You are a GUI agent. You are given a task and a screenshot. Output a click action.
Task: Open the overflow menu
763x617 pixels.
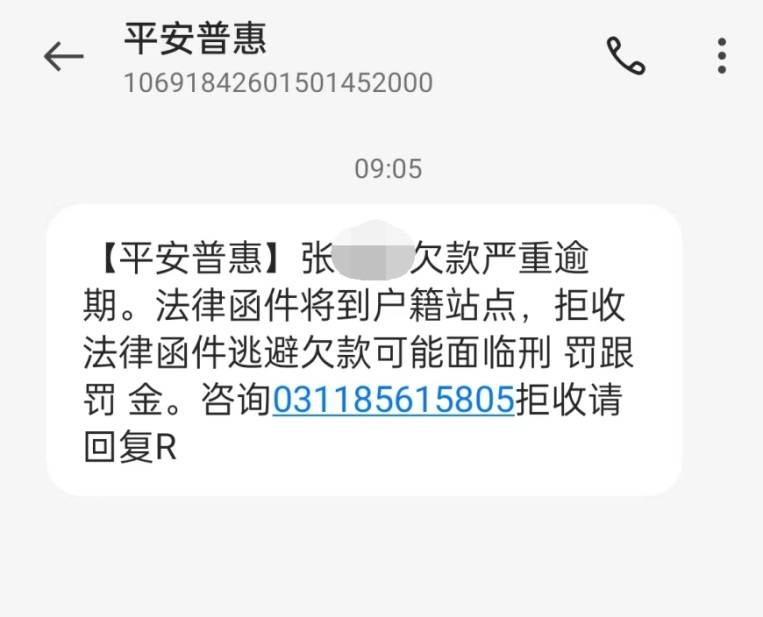point(722,56)
